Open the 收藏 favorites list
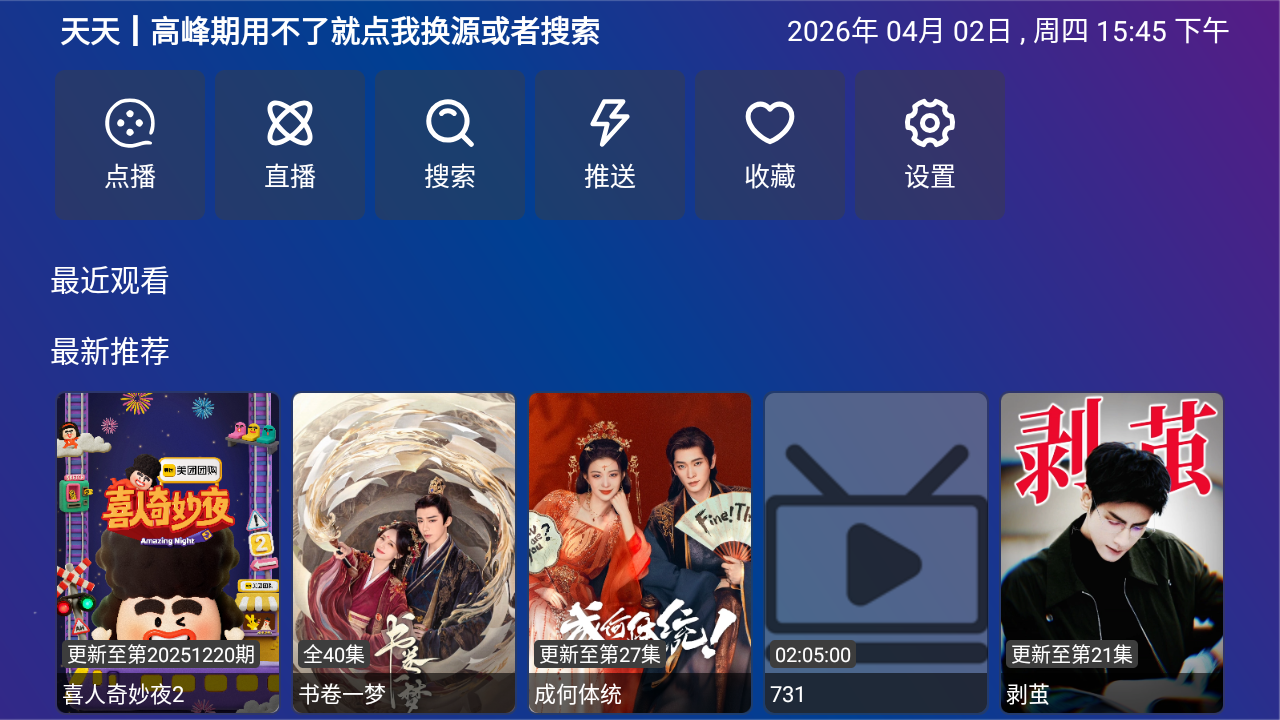This screenshot has height=720, width=1280. tap(770, 145)
